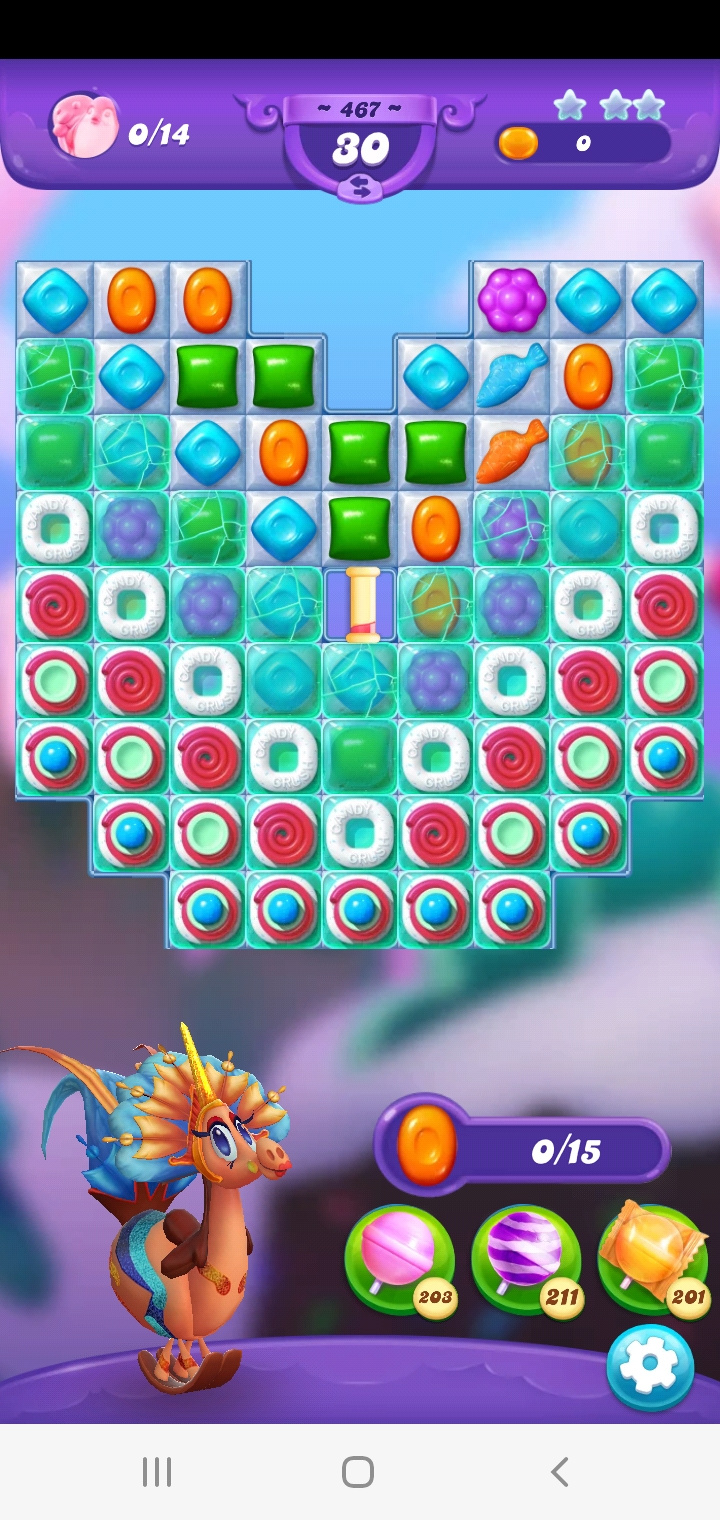Screen dimensions: 720x1520
Task: Tap the purple cluster candy in top row
Action: tap(511, 299)
